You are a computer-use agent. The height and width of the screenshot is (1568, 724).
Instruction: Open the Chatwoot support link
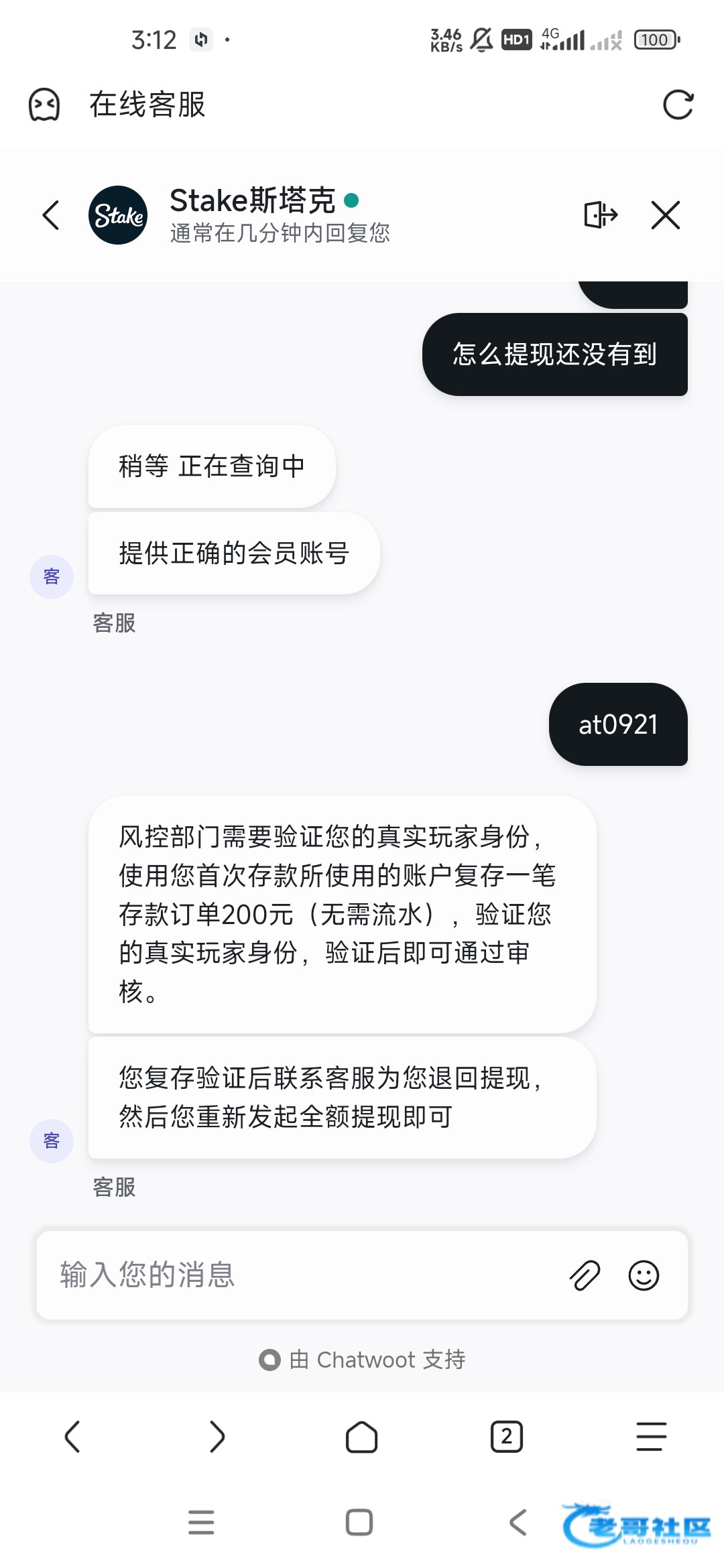(363, 1360)
